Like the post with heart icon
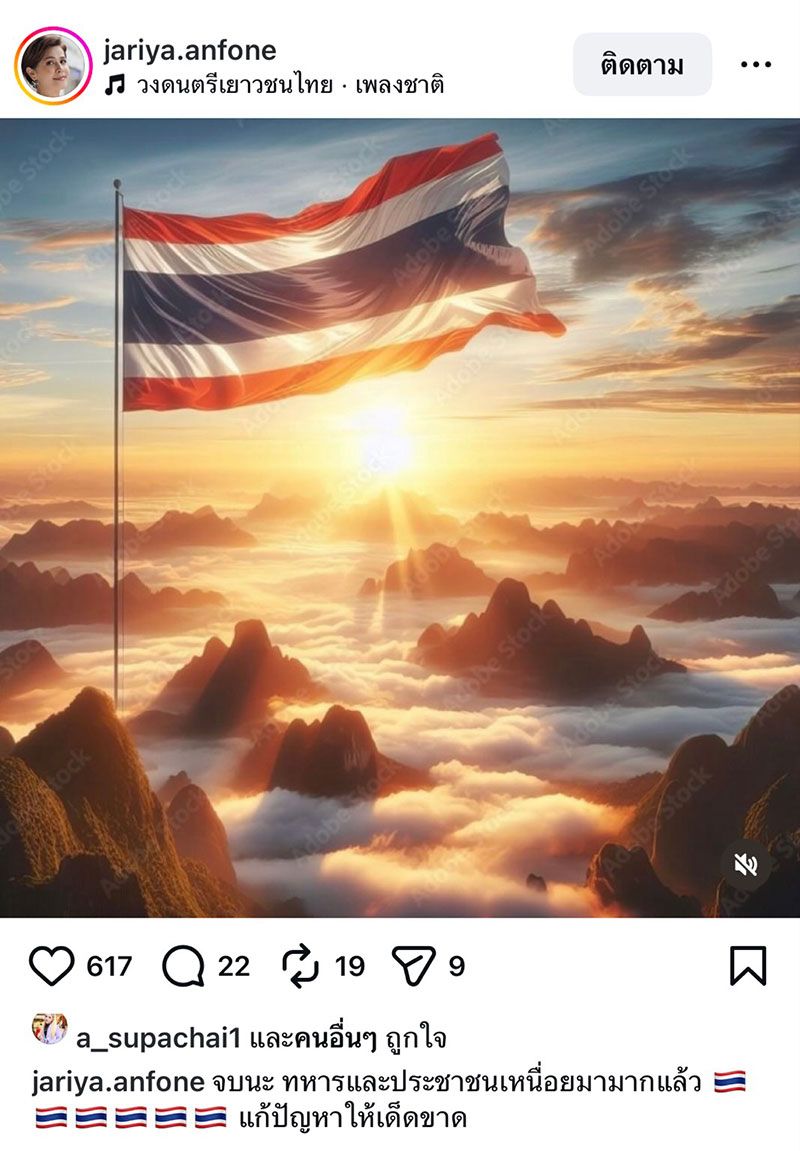Screen dimensions: 800x1151 pyautogui.click(x=52, y=966)
